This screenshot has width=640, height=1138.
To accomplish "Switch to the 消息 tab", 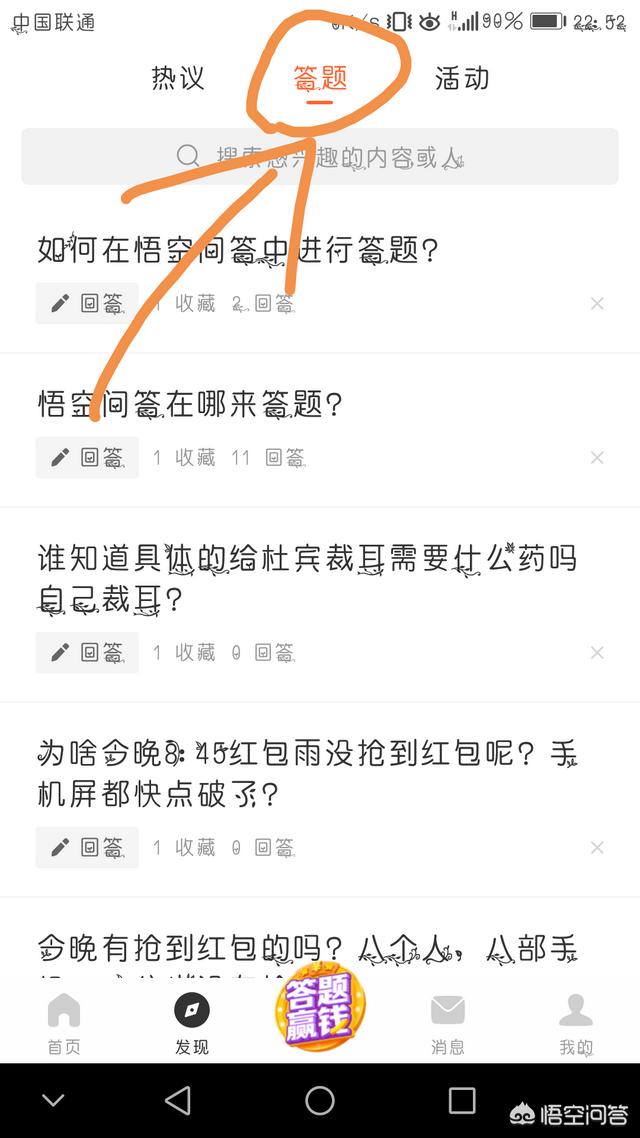I will click(x=448, y=1023).
